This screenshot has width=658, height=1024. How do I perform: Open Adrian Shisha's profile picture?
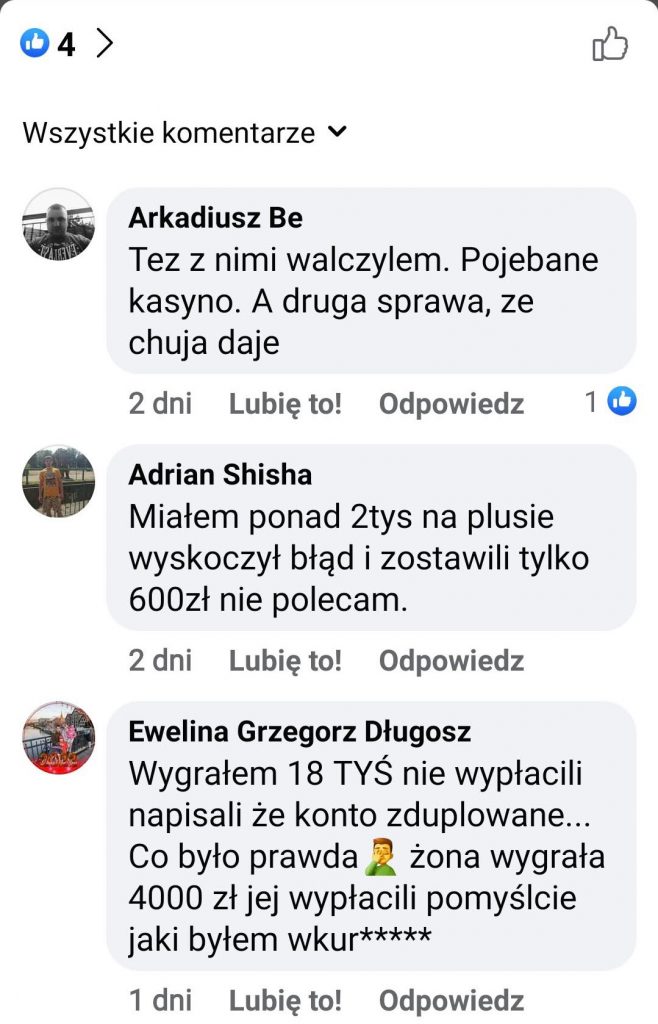tap(58, 481)
